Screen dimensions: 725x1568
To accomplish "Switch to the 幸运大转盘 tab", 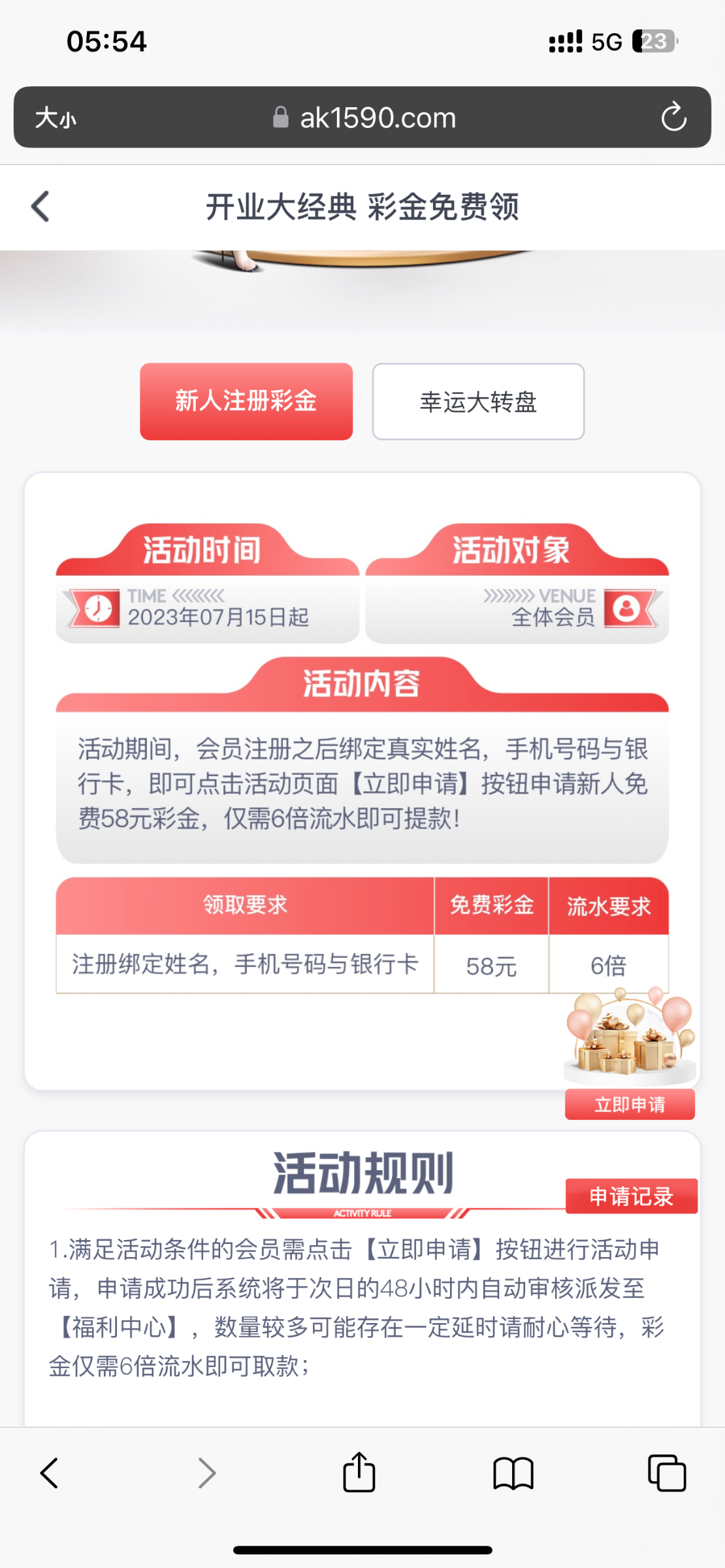I will tap(478, 401).
